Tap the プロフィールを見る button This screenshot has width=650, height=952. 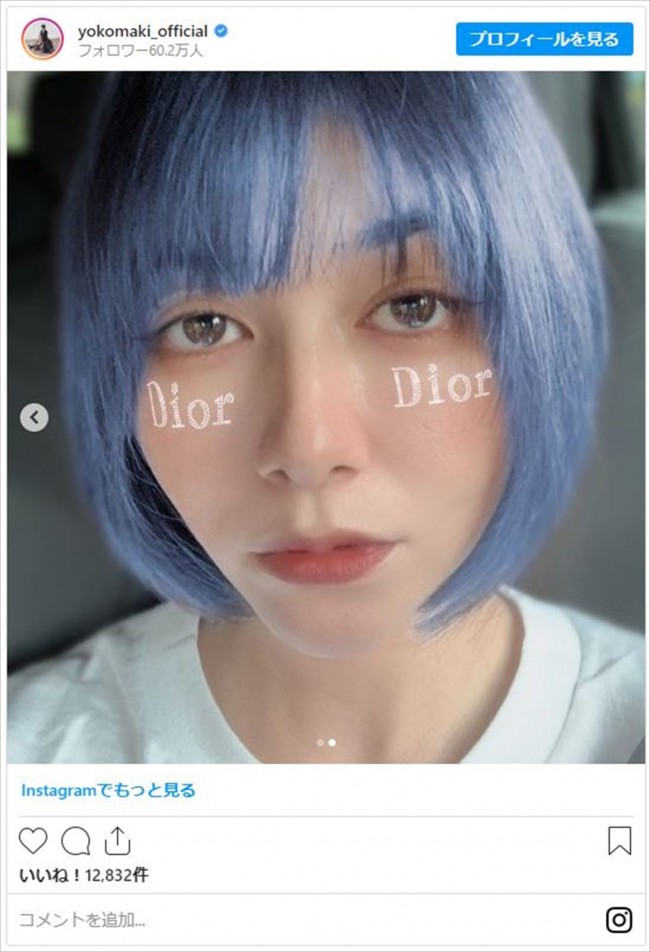click(x=544, y=39)
